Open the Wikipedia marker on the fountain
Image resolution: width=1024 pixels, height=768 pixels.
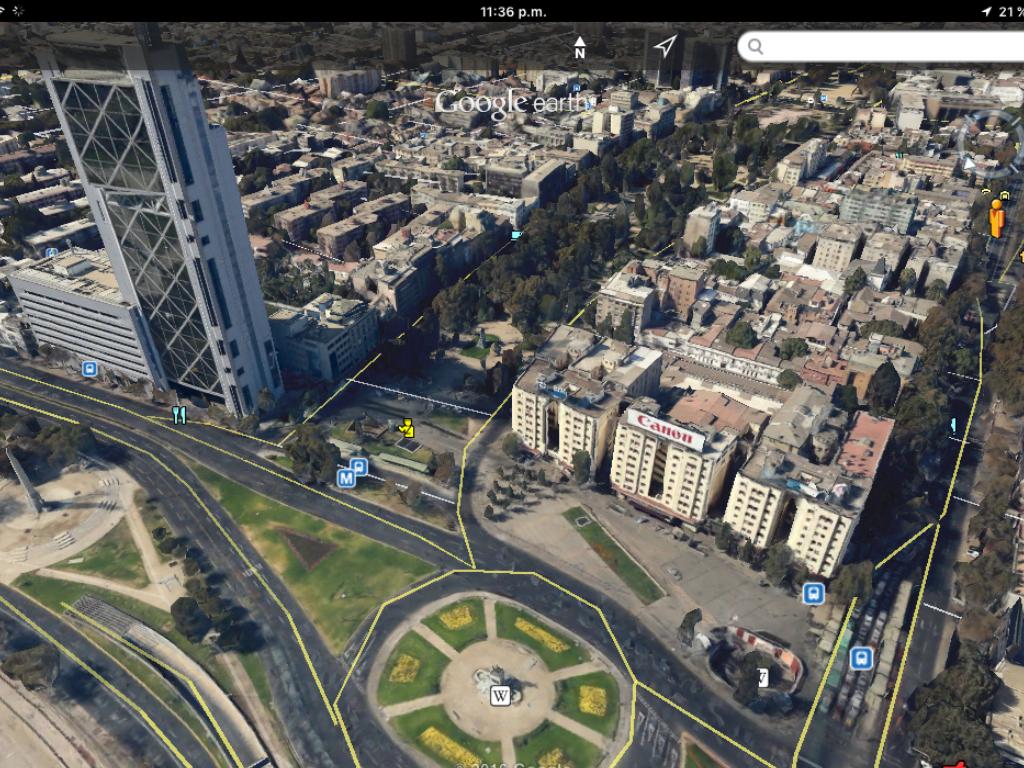500,695
